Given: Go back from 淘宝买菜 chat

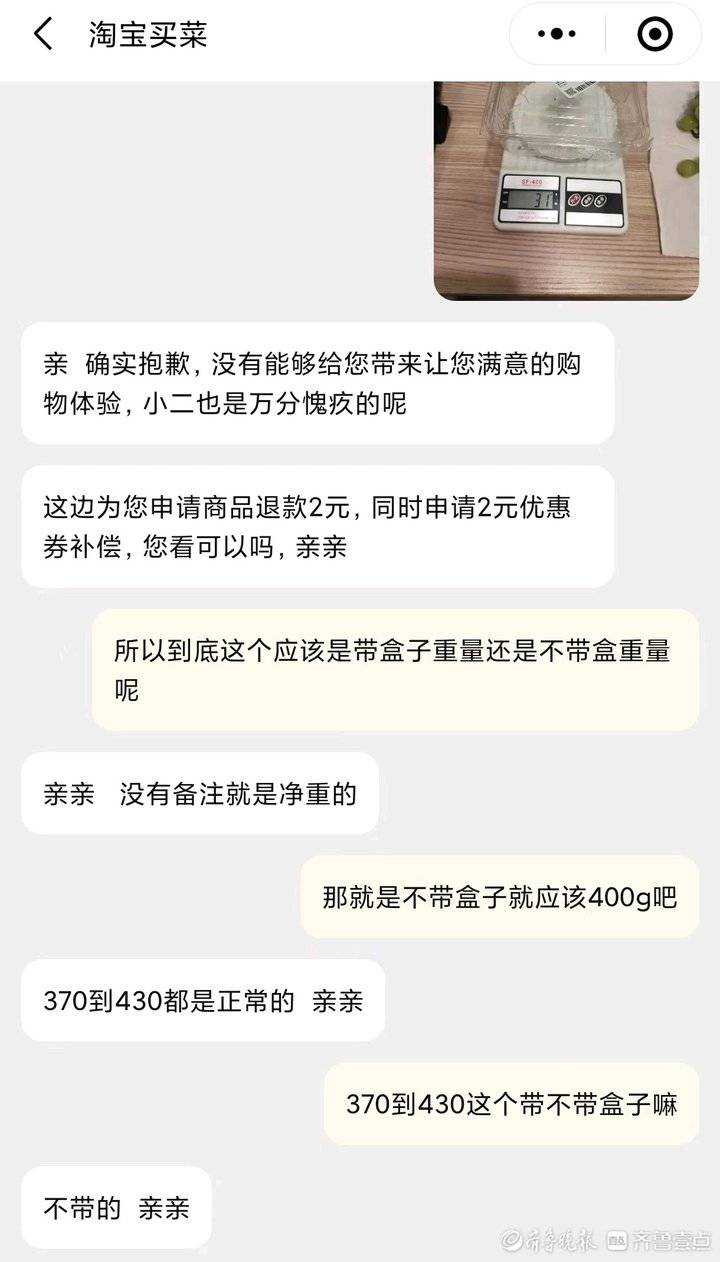Looking at the screenshot, I should click(42, 35).
